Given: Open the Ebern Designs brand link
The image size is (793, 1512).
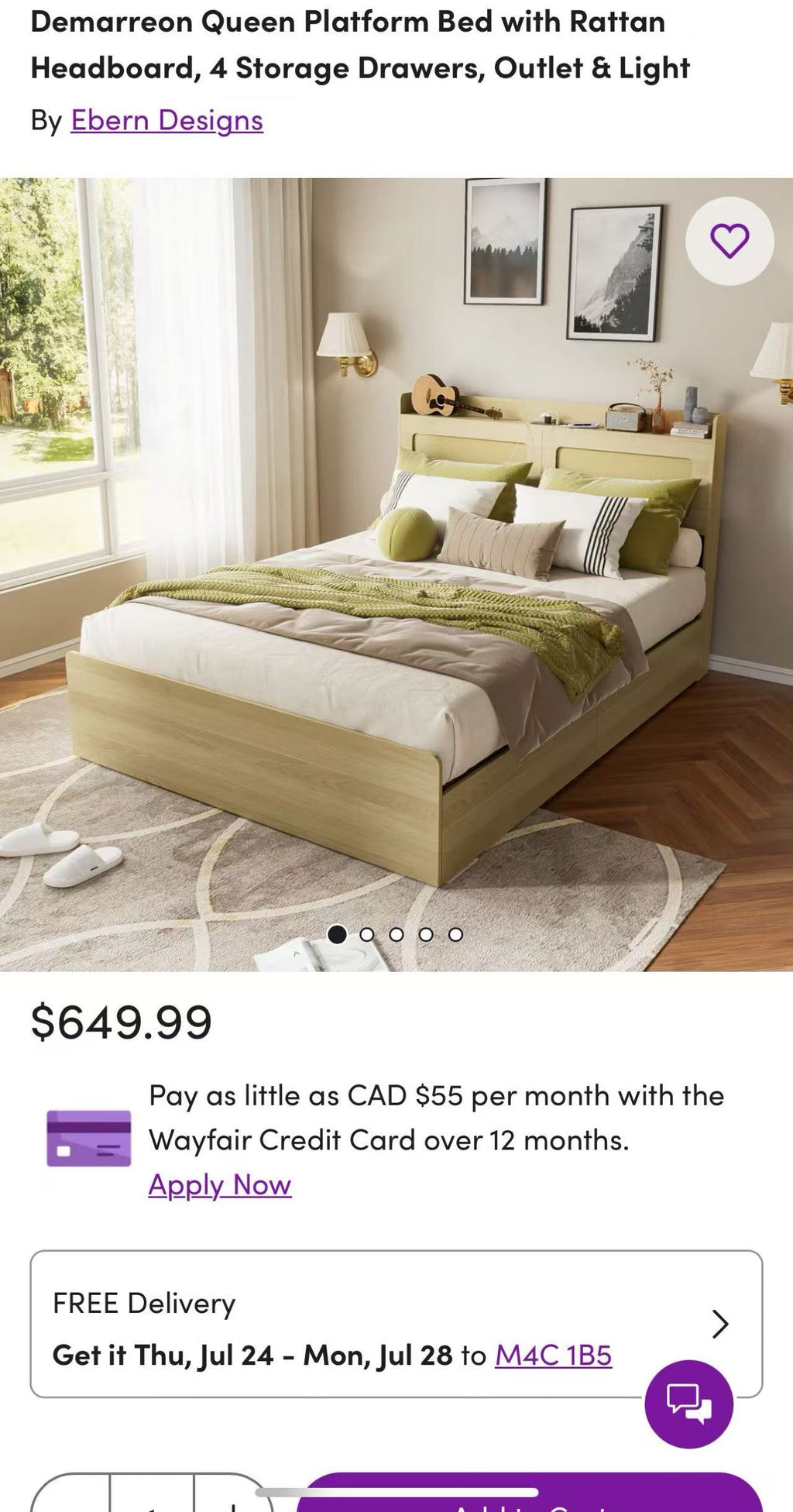Looking at the screenshot, I should pos(166,120).
